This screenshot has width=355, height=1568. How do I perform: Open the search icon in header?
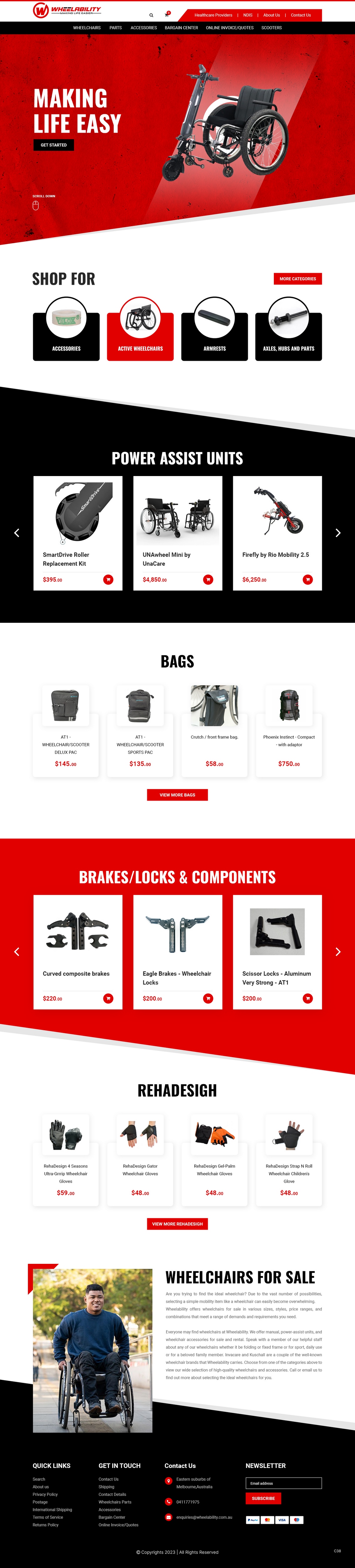[x=151, y=15]
